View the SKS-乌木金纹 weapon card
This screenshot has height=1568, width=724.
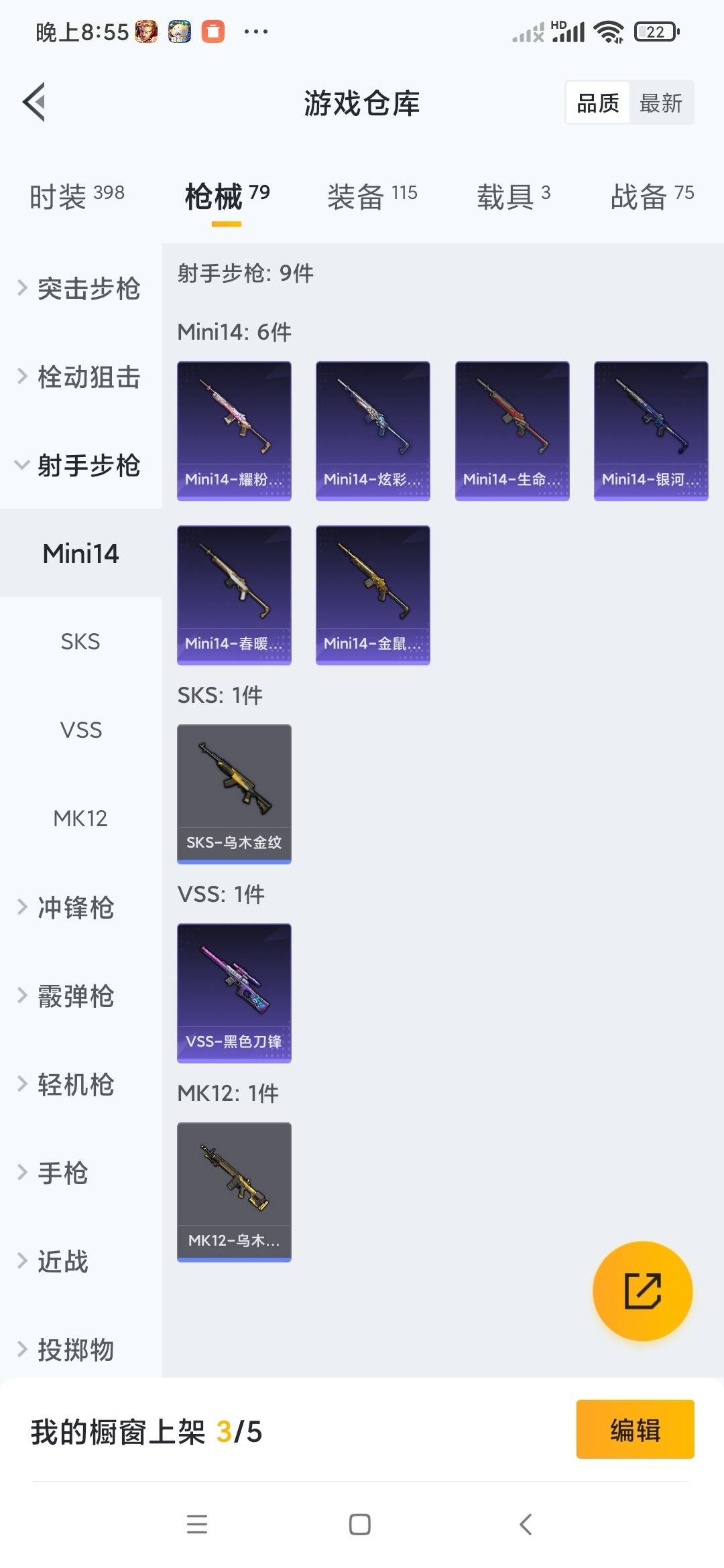tap(233, 793)
